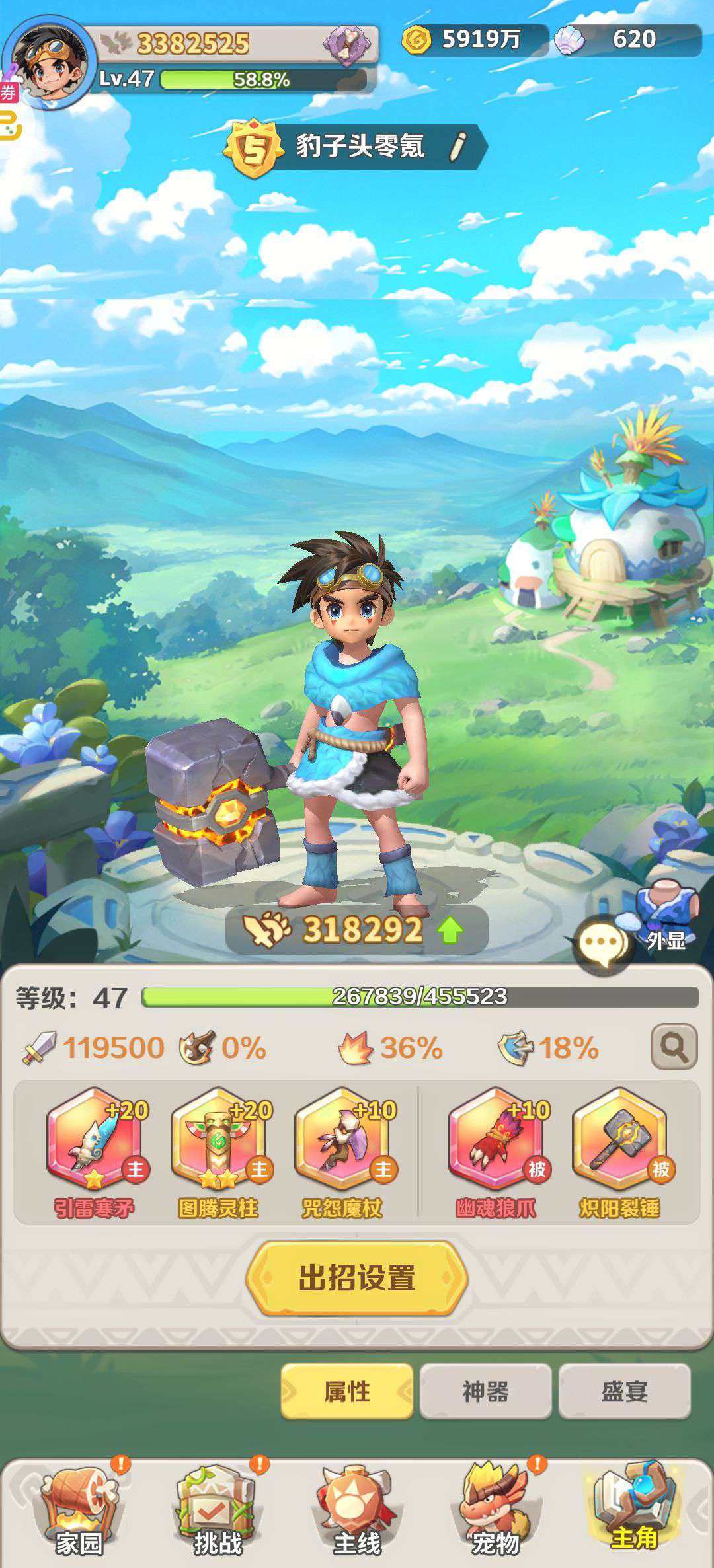Tap the combat power 318292 upgrade arrow
This screenshot has height=1568, width=714.
450,930
